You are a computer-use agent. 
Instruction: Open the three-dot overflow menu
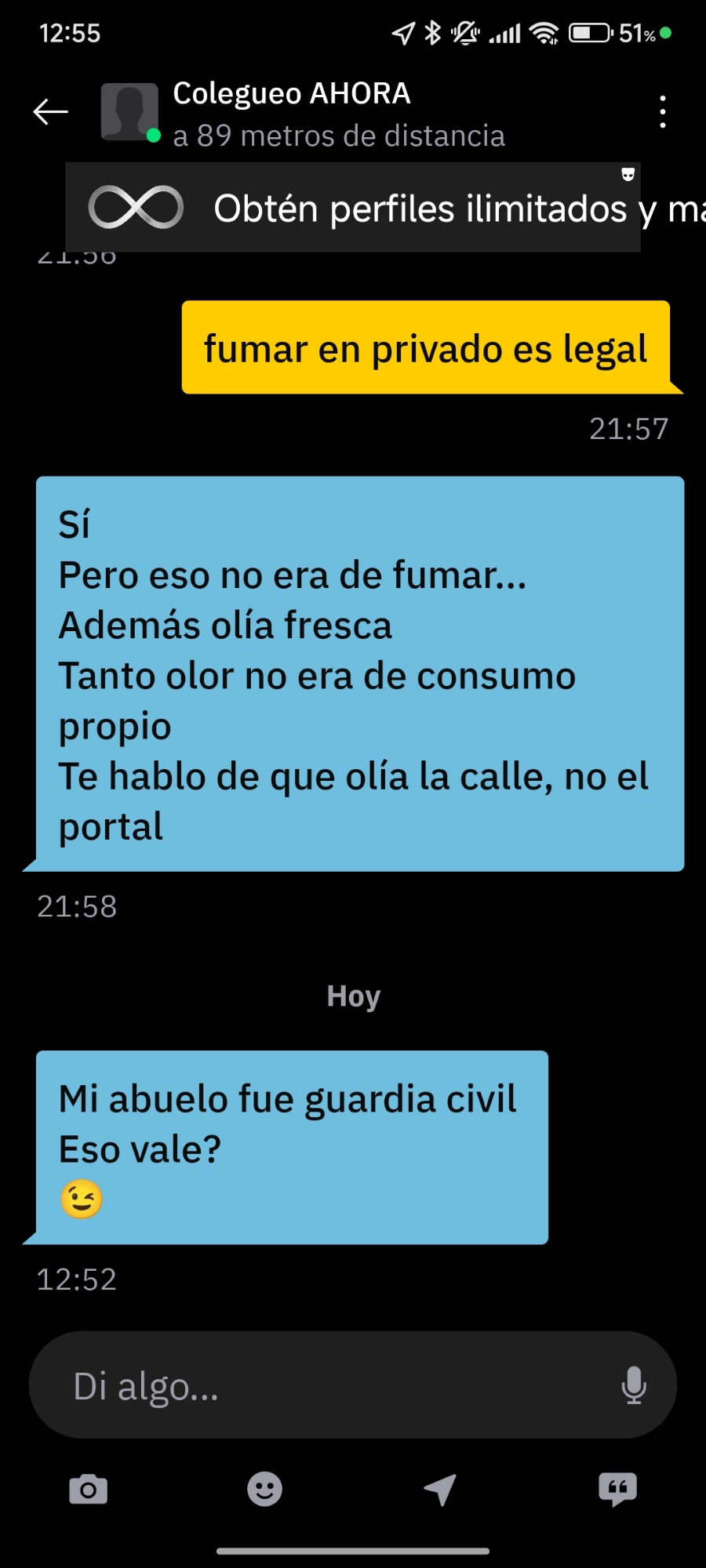[663, 112]
